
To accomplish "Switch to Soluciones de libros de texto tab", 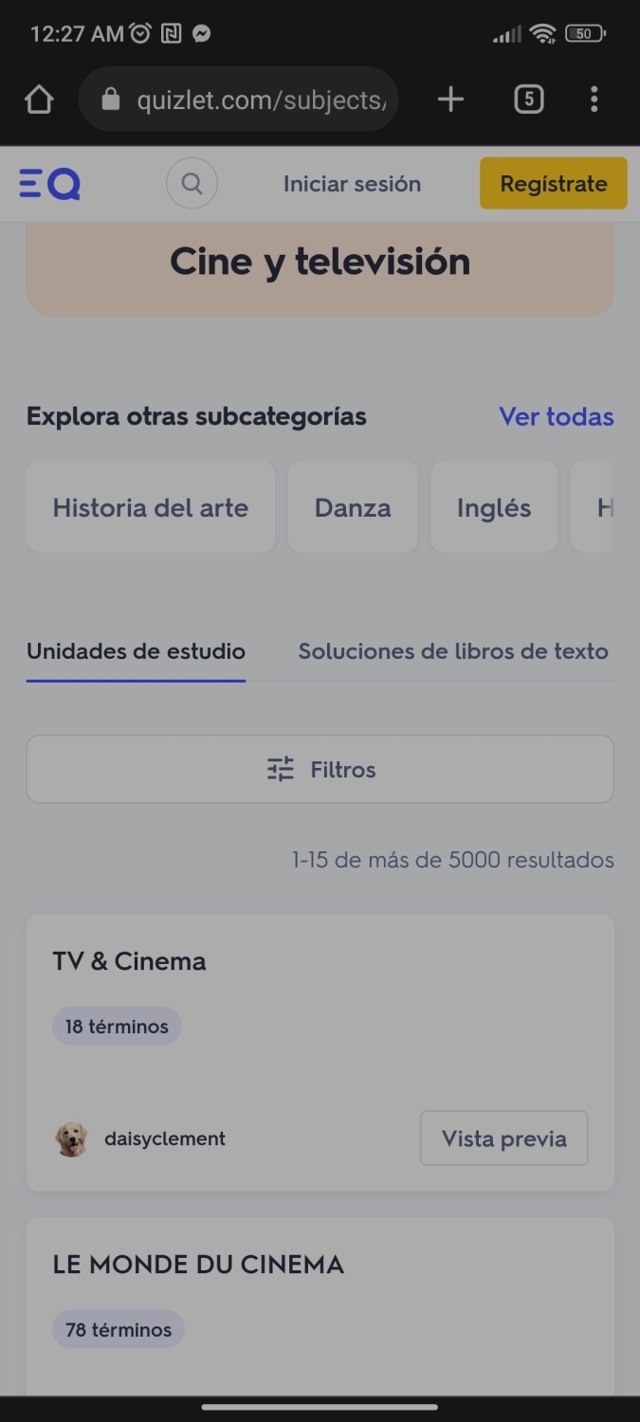I will (x=453, y=652).
